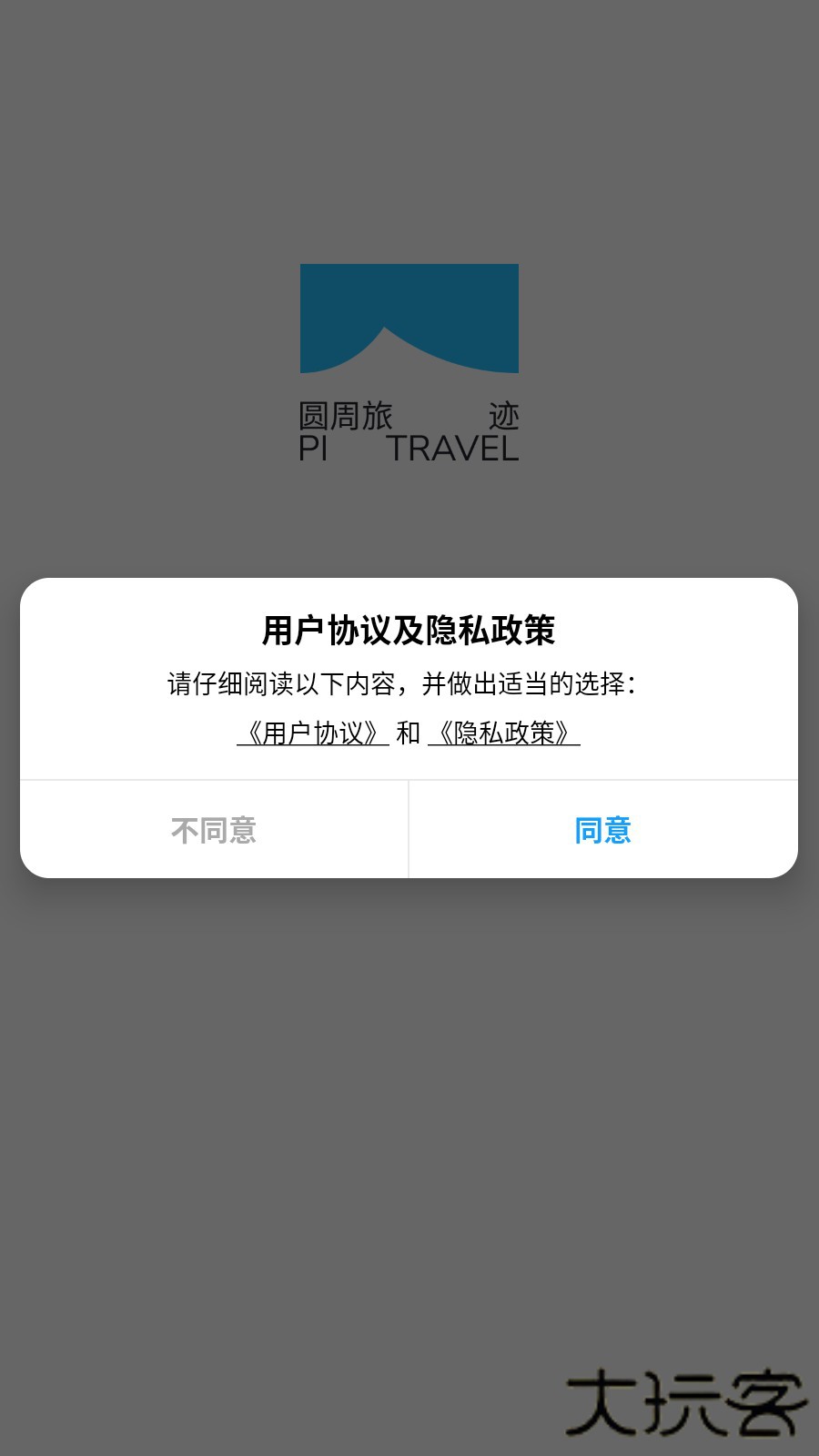The width and height of the screenshot is (819, 1456).
Task: Open the 《用户协议》 user agreement link
Action: tap(313, 735)
